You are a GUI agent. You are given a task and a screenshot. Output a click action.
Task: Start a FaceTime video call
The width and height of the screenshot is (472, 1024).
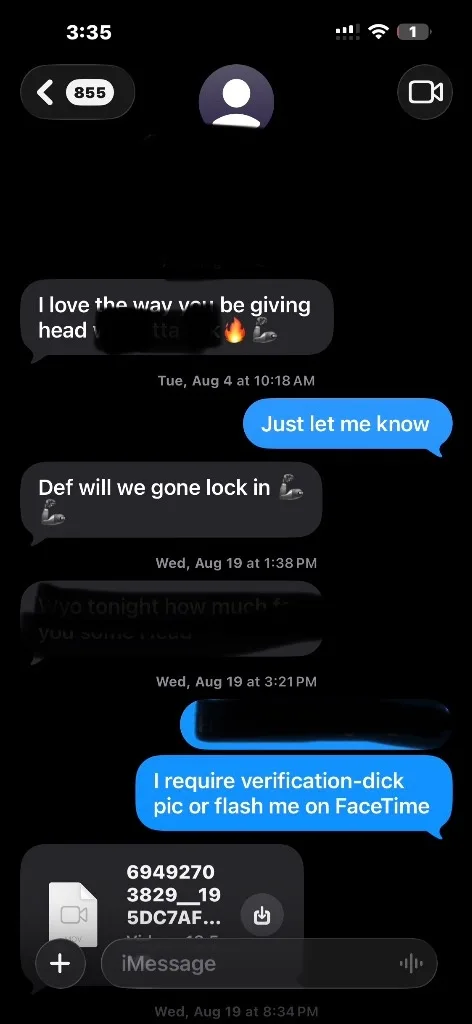(x=426, y=92)
